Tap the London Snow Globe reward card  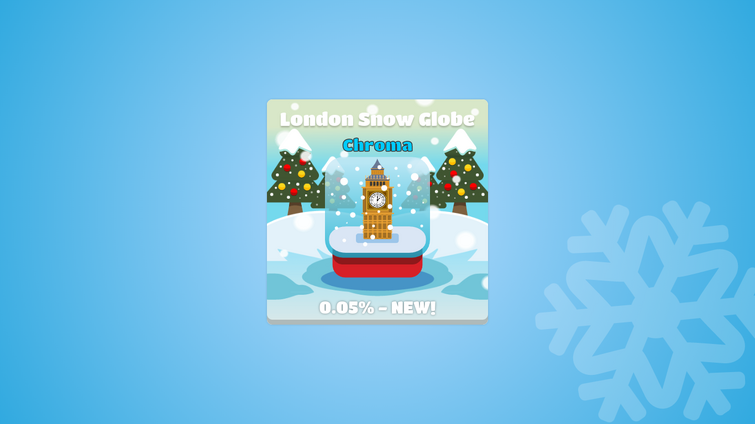click(377, 210)
